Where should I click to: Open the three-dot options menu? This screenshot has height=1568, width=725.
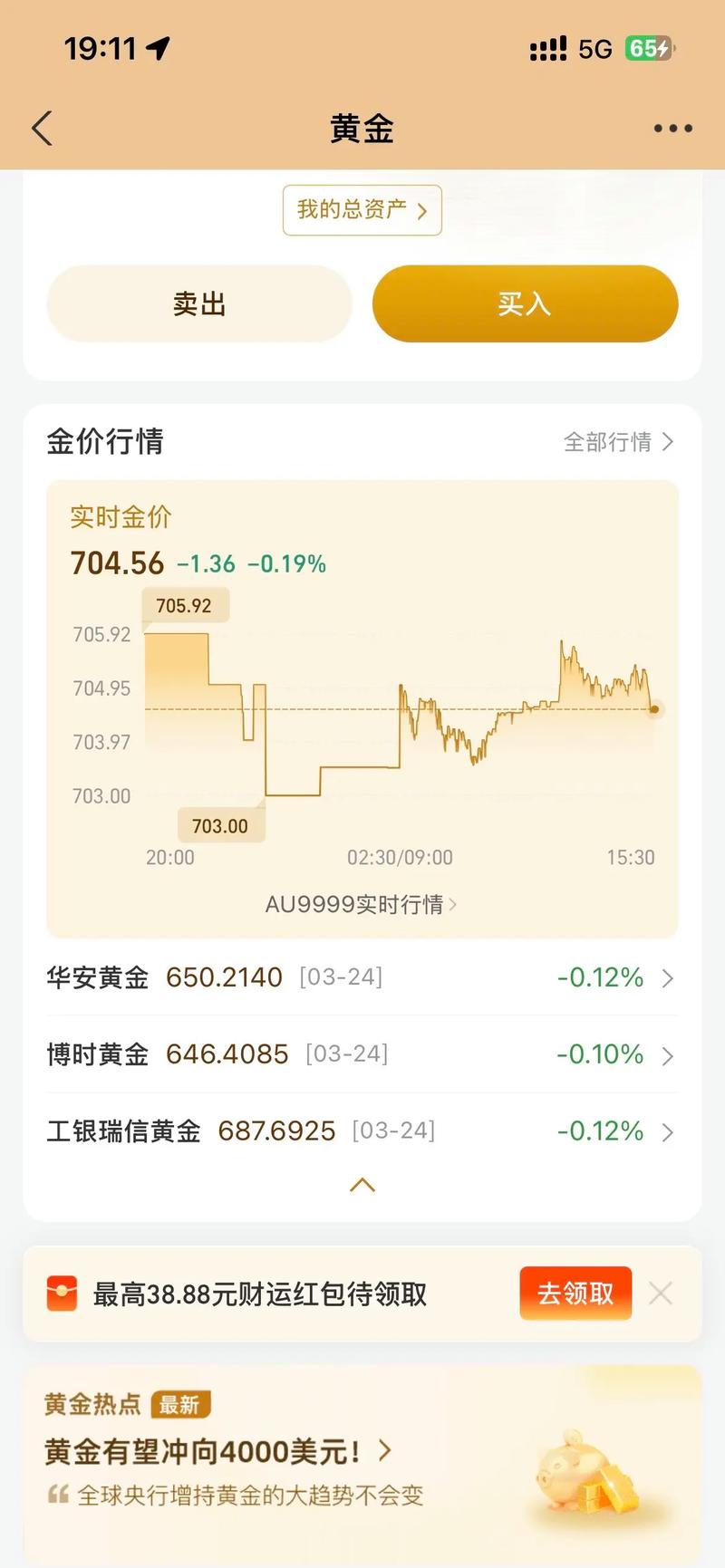point(672,128)
